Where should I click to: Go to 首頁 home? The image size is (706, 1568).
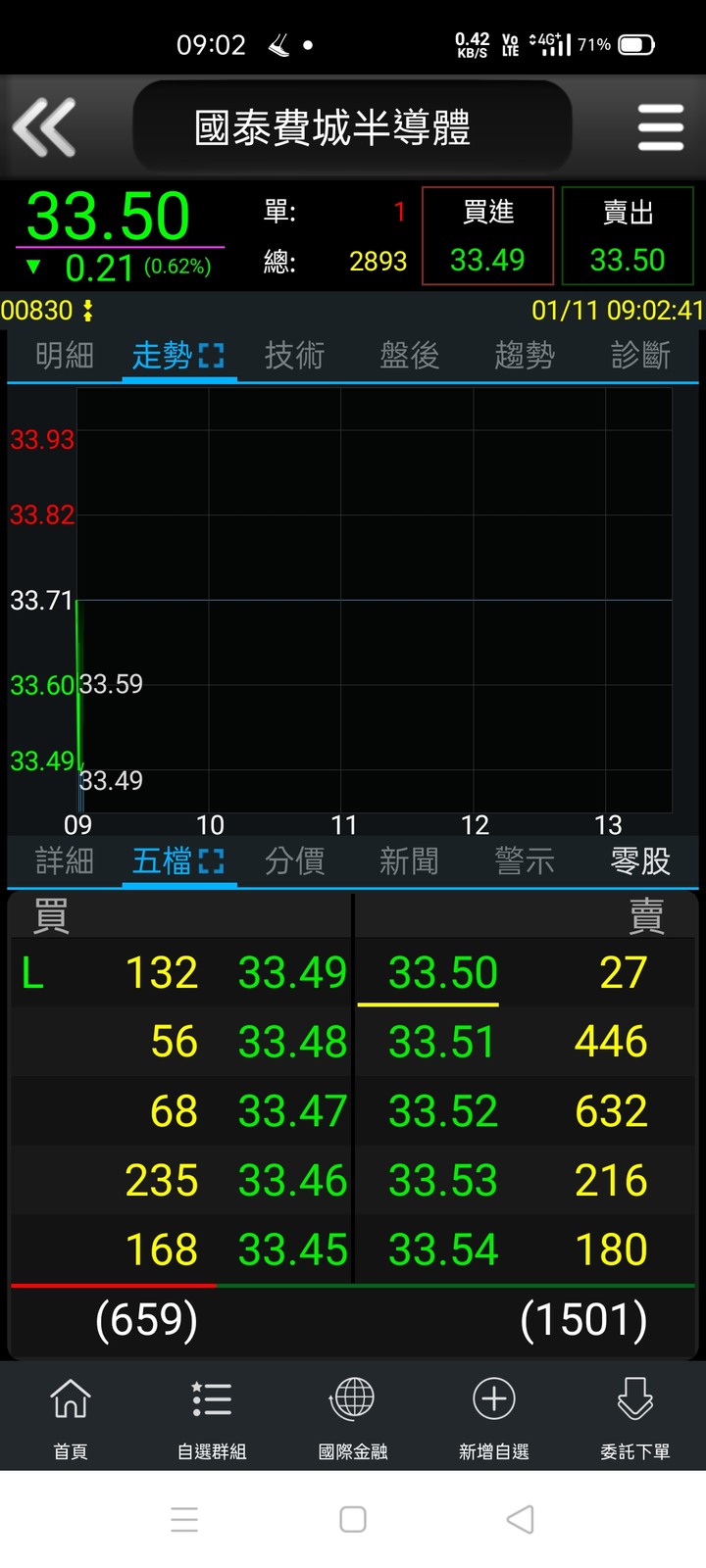[x=71, y=1416]
